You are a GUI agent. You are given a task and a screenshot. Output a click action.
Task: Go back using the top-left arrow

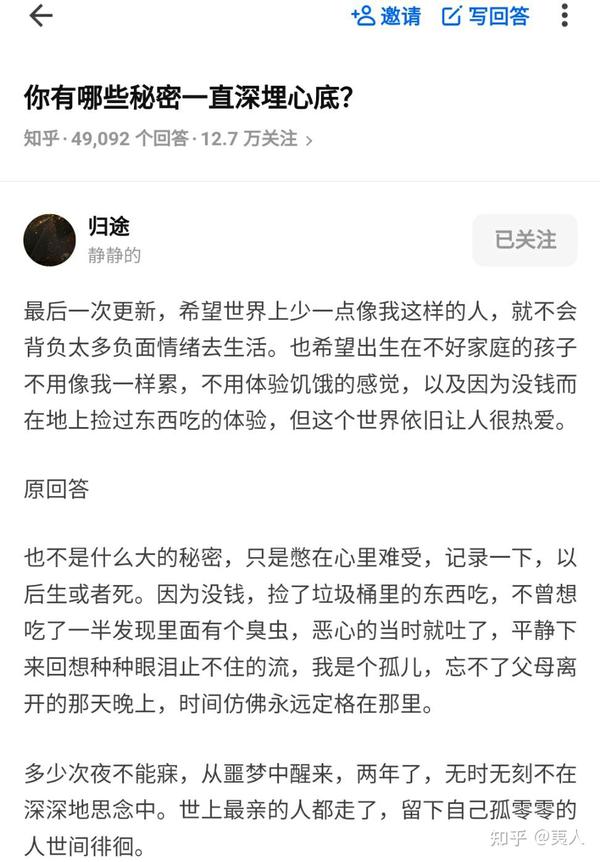point(40,17)
